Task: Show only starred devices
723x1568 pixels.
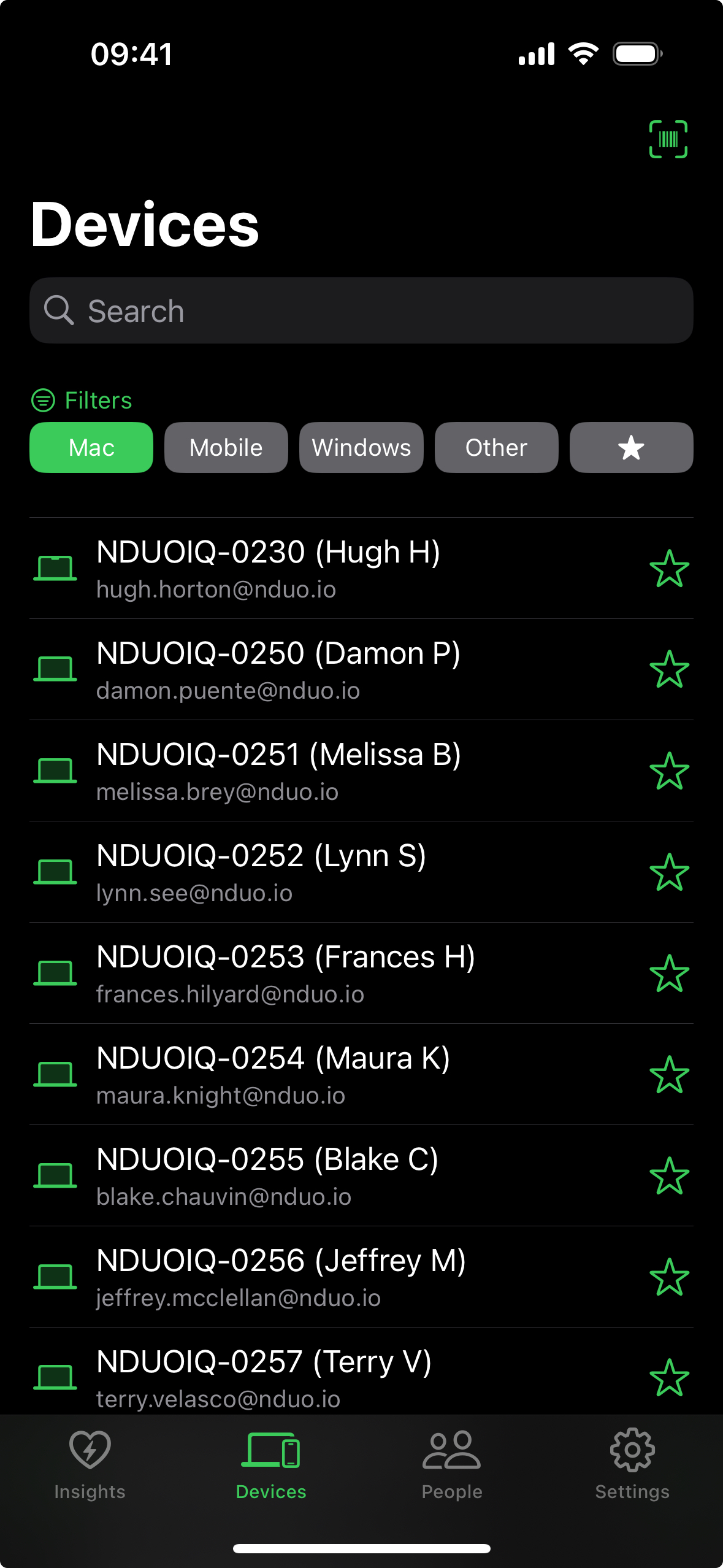Action: [631, 448]
